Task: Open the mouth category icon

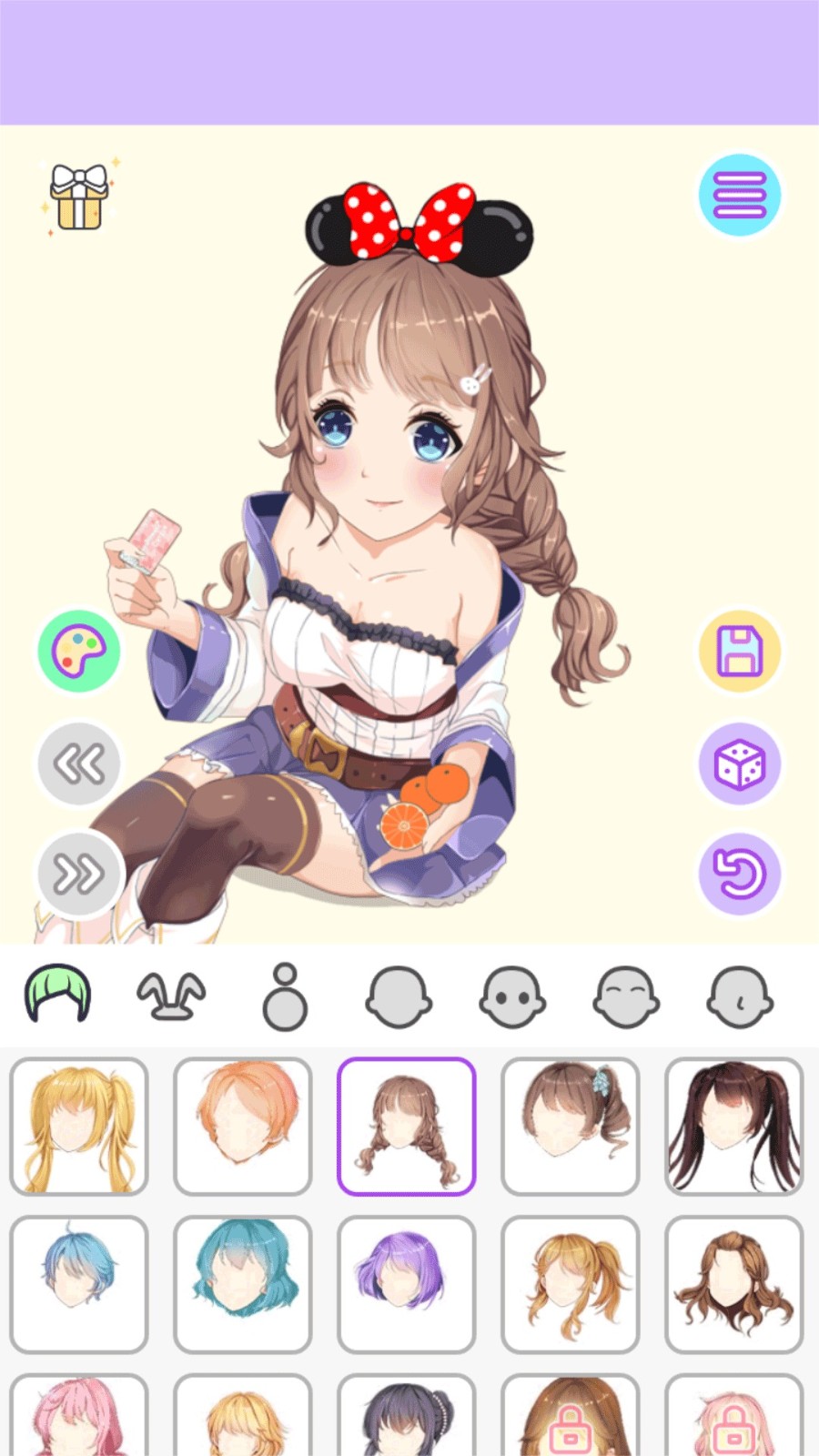Action: pyautogui.click(x=739, y=995)
